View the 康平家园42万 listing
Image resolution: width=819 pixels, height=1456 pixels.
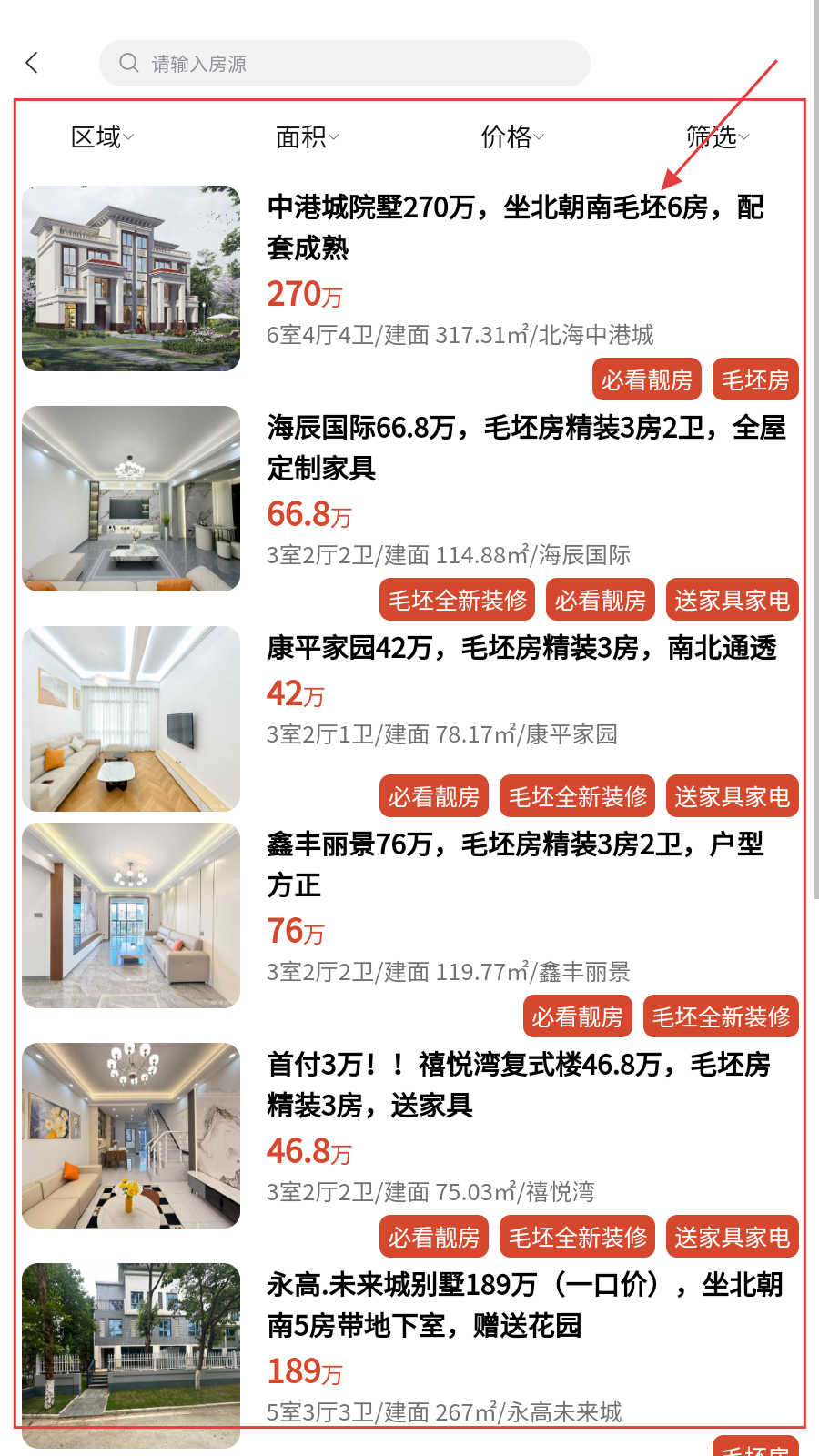point(409,721)
